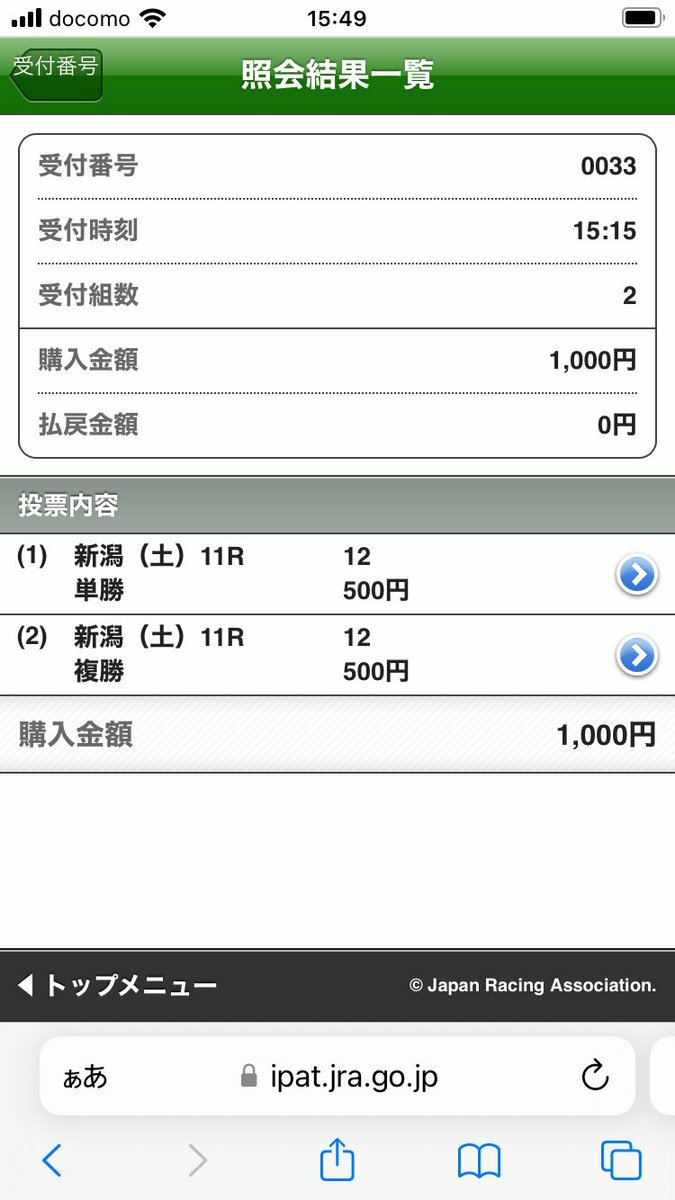Open details arrow for 複勝 bet
Image resolution: width=675 pixels, height=1200 pixels.
(x=637, y=656)
